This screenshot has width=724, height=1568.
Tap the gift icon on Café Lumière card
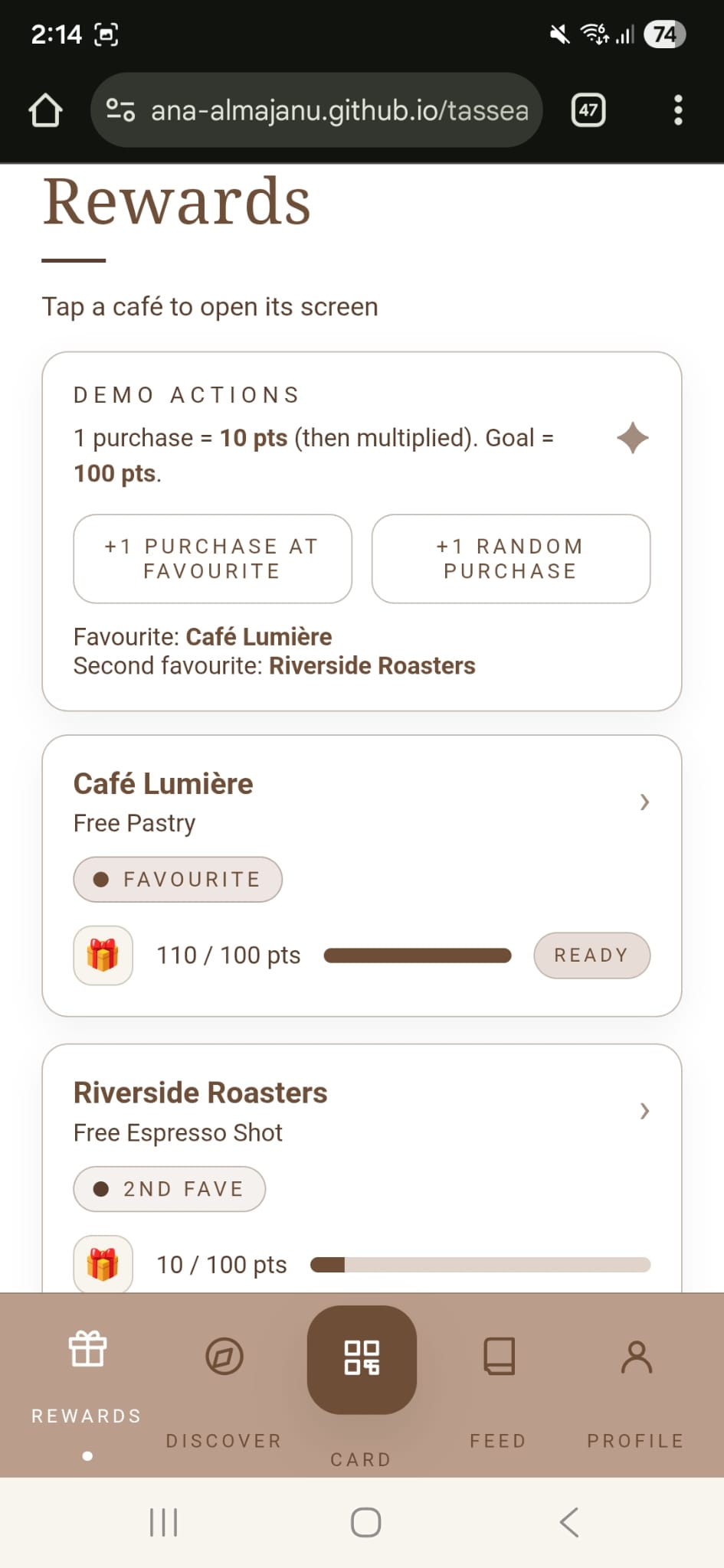pyautogui.click(x=103, y=955)
